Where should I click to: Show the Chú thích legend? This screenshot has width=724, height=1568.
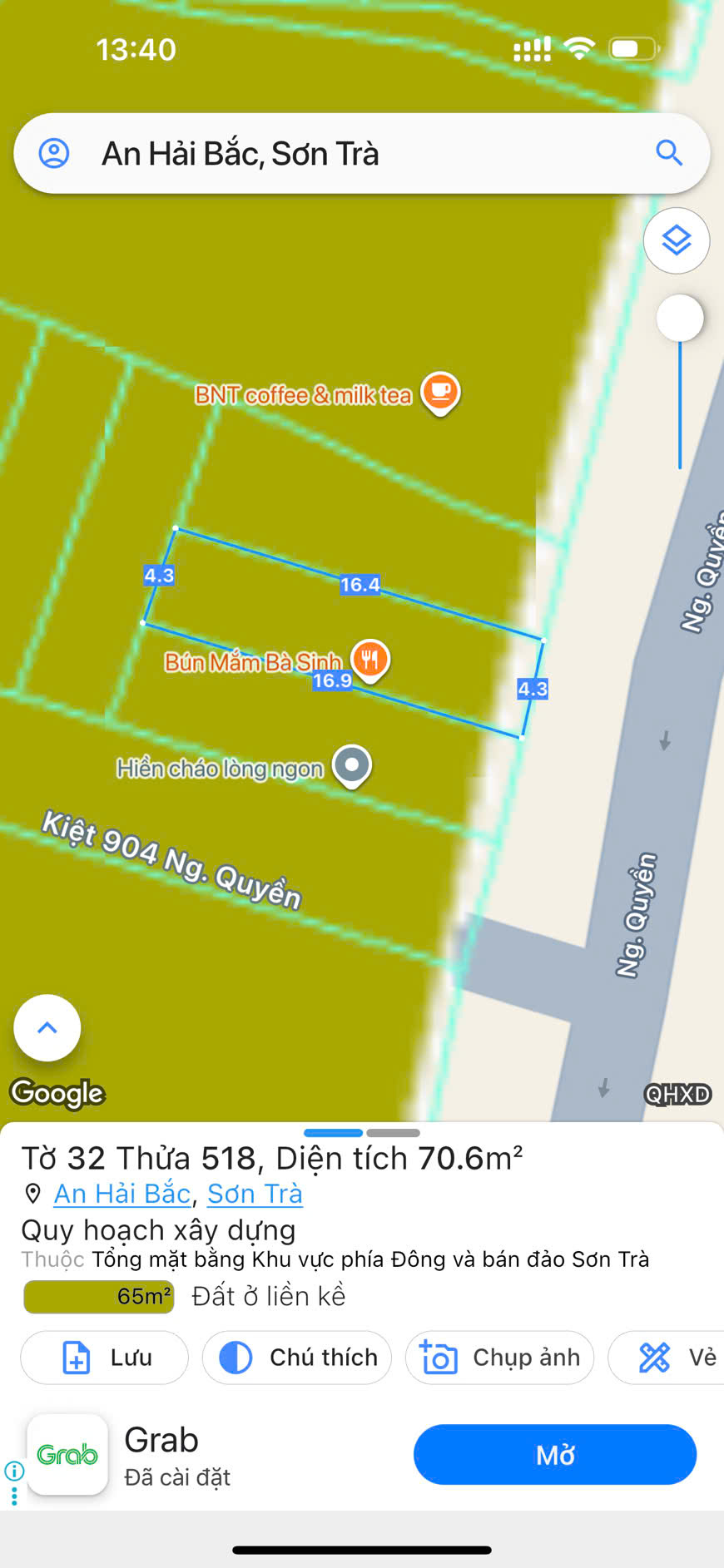tap(297, 1358)
